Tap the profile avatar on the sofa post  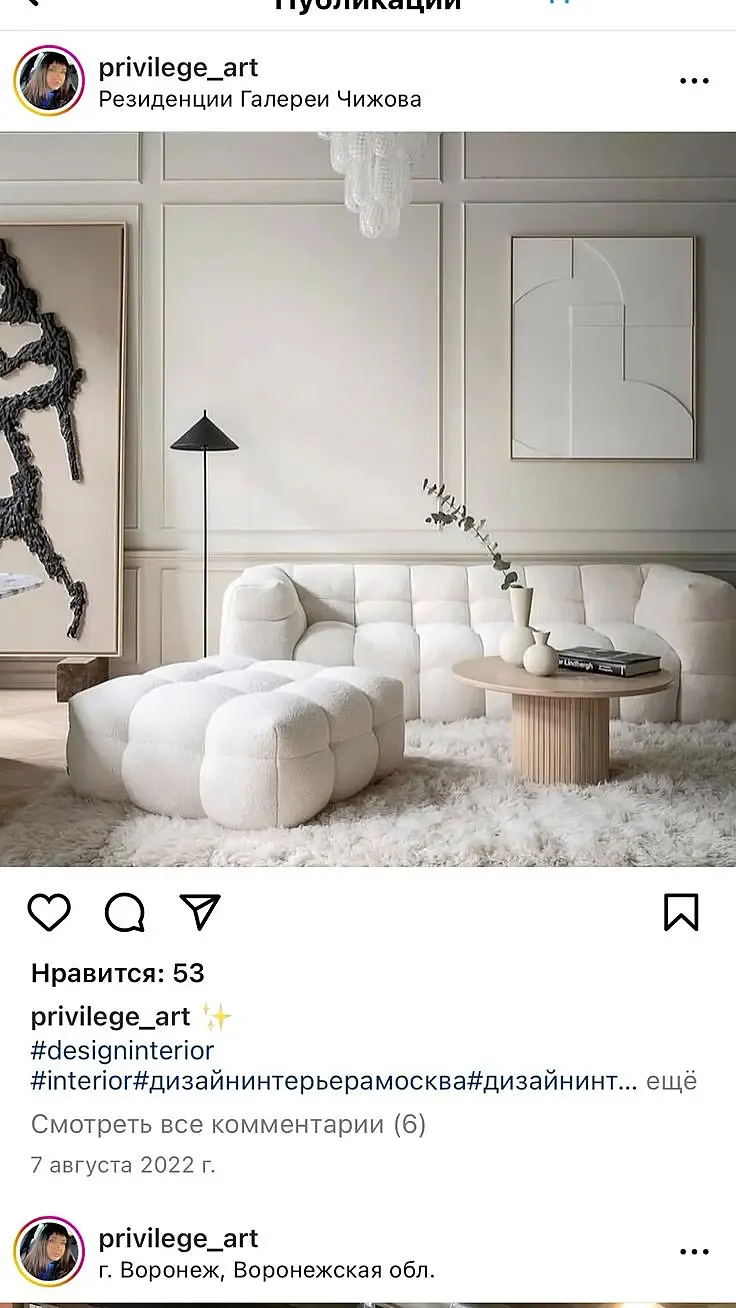(x=49, y=81)
